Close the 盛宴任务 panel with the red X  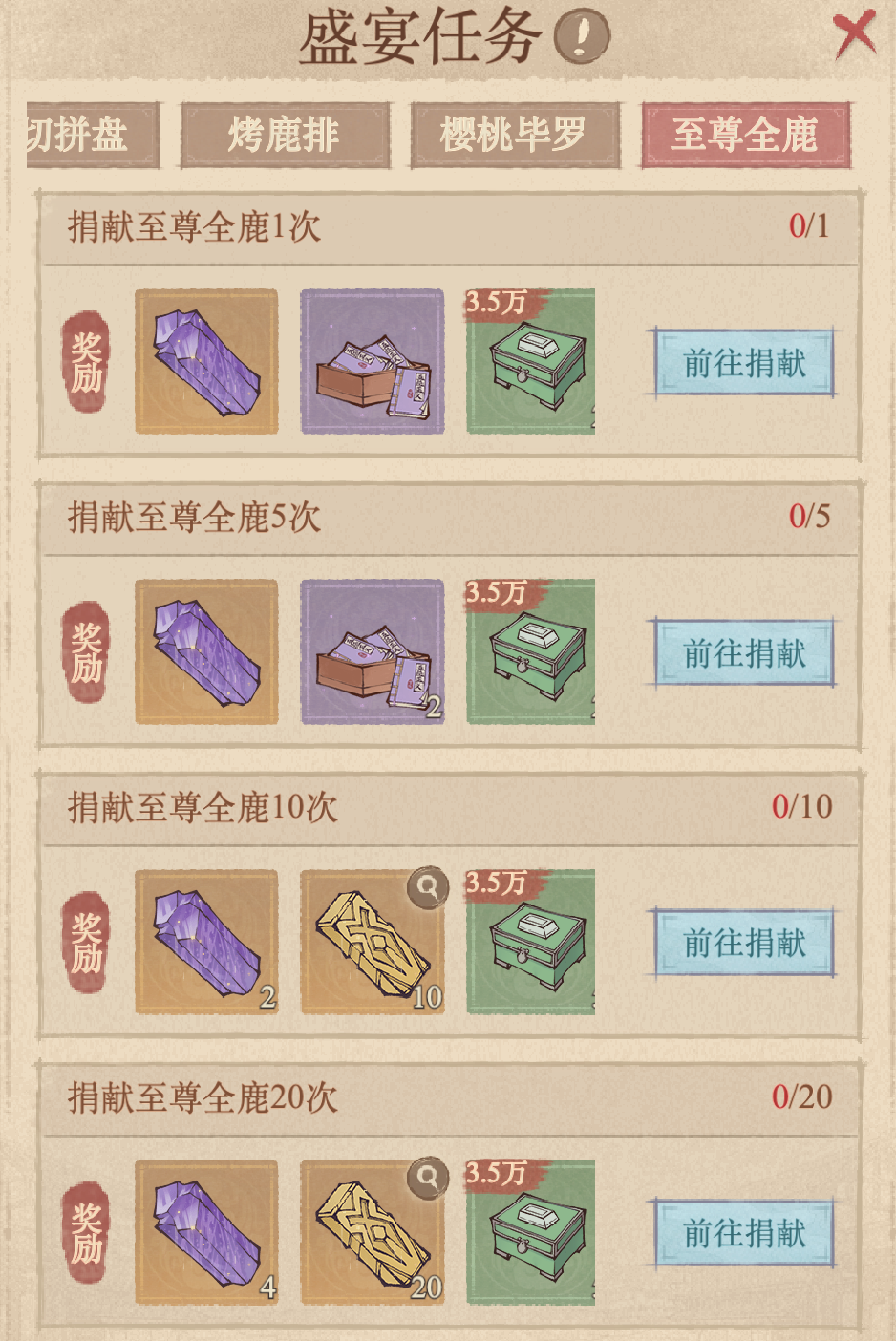click(x=854, y=34)
